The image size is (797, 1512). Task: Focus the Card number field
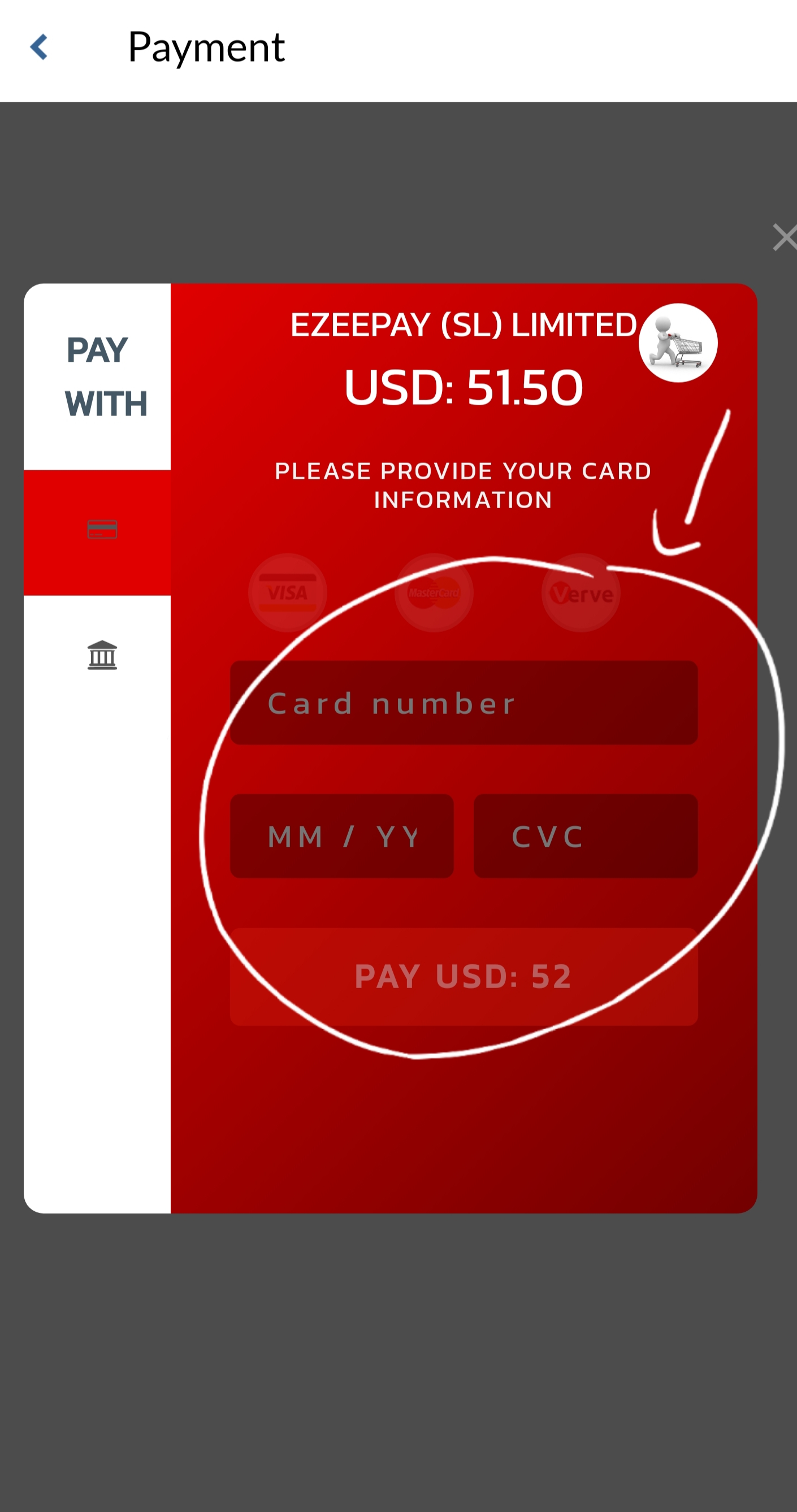click(x=464, y=703)
